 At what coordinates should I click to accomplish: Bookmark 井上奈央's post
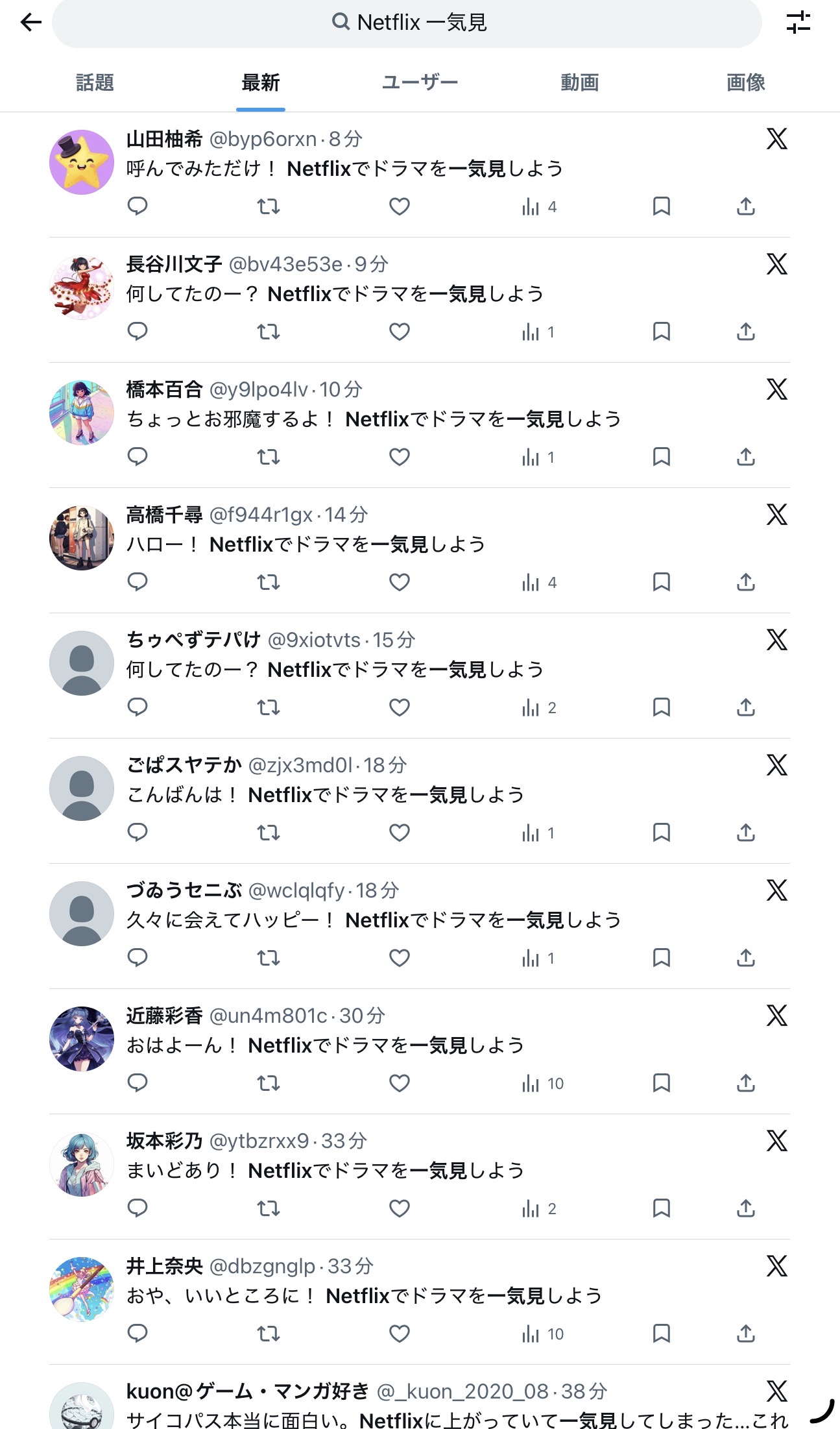[x=661, y=1334]
